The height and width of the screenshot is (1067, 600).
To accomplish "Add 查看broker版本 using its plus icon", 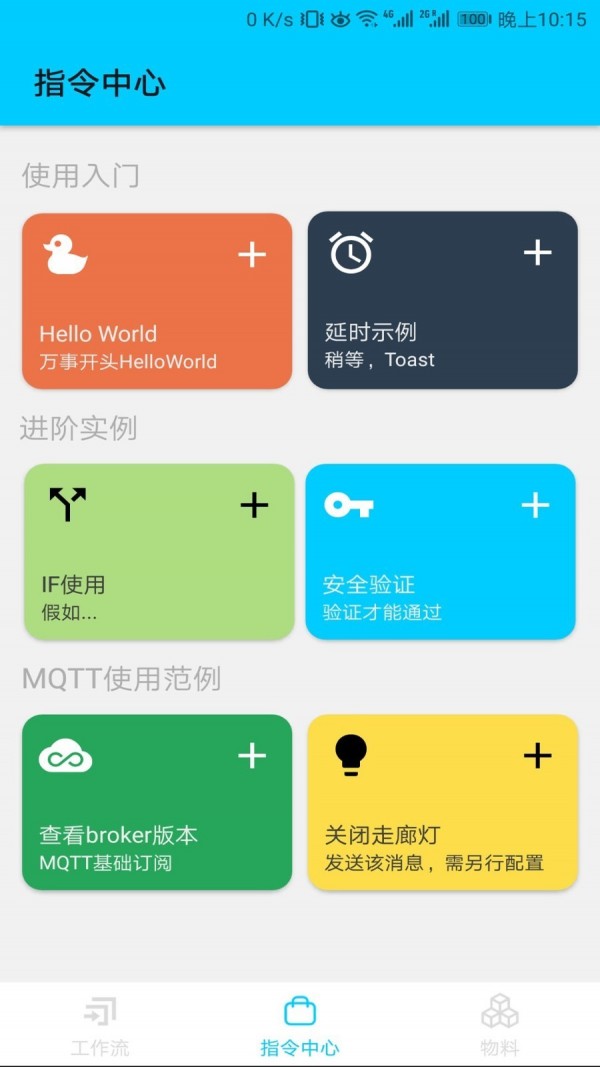I will [252, 756].
